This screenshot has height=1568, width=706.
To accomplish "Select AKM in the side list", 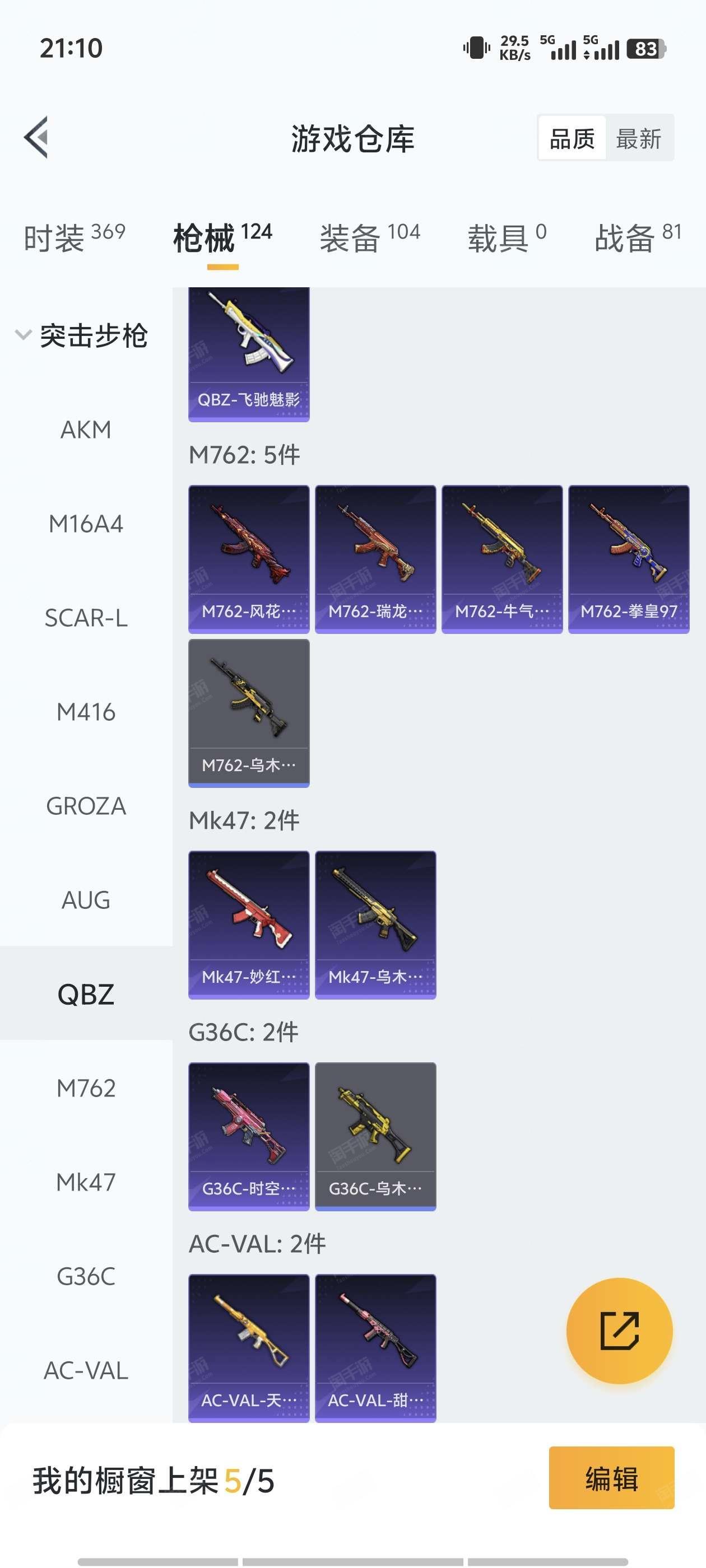I will coord(86,430).
